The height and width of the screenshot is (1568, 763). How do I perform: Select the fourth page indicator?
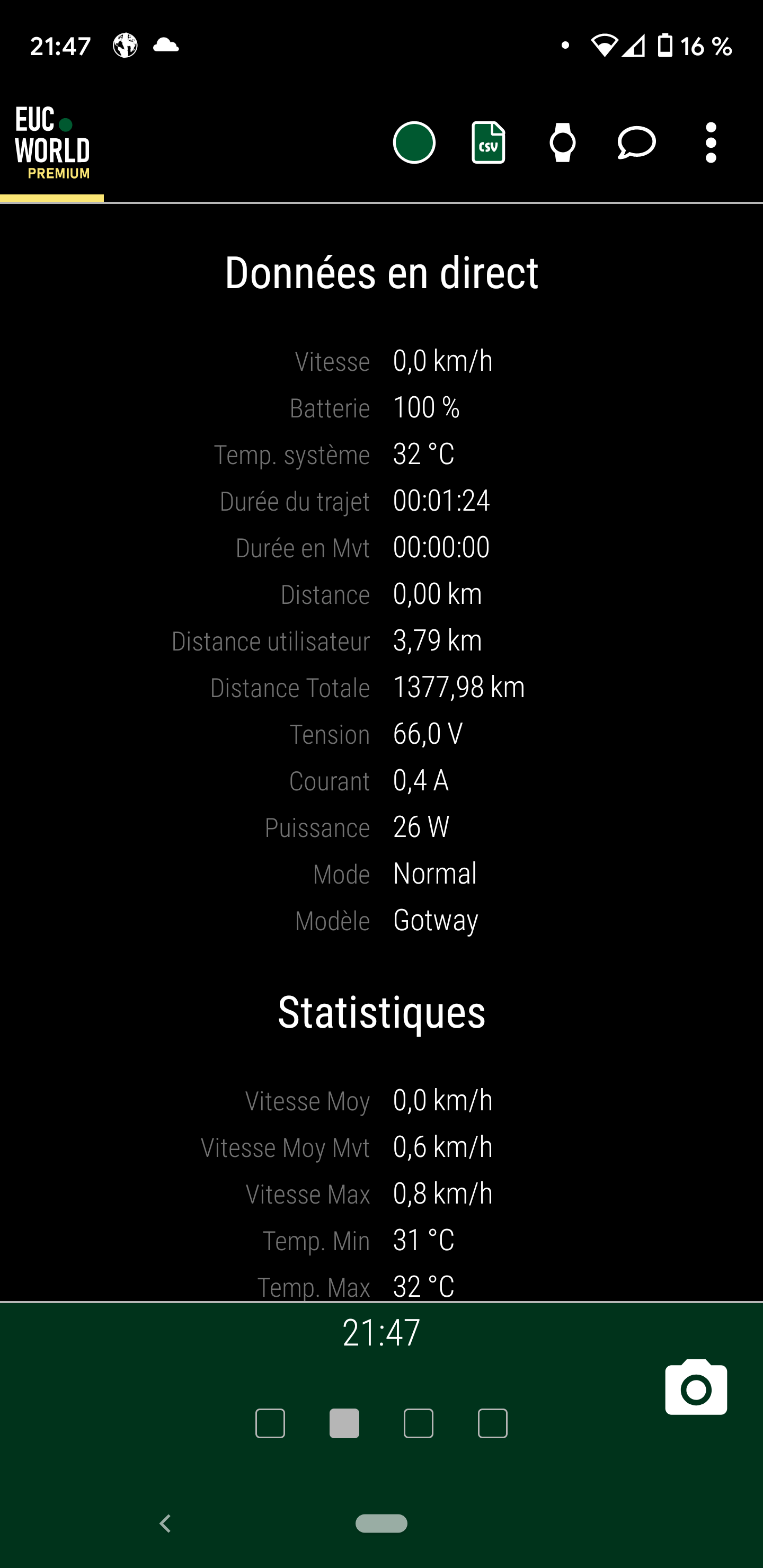click(493, 1423)
